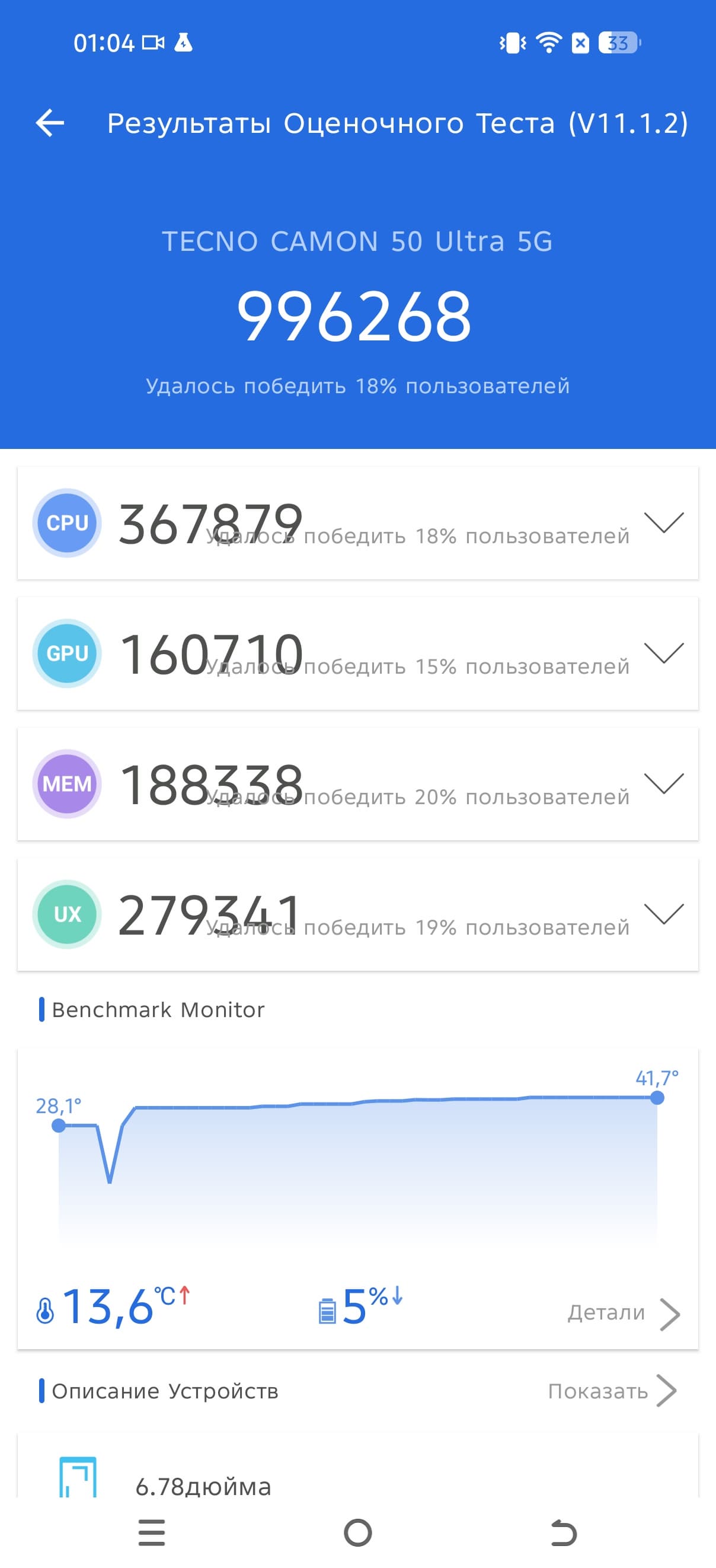Open recent apps from the navigation bar
The image size is (716, 1568).
[x=152, y=1532]
